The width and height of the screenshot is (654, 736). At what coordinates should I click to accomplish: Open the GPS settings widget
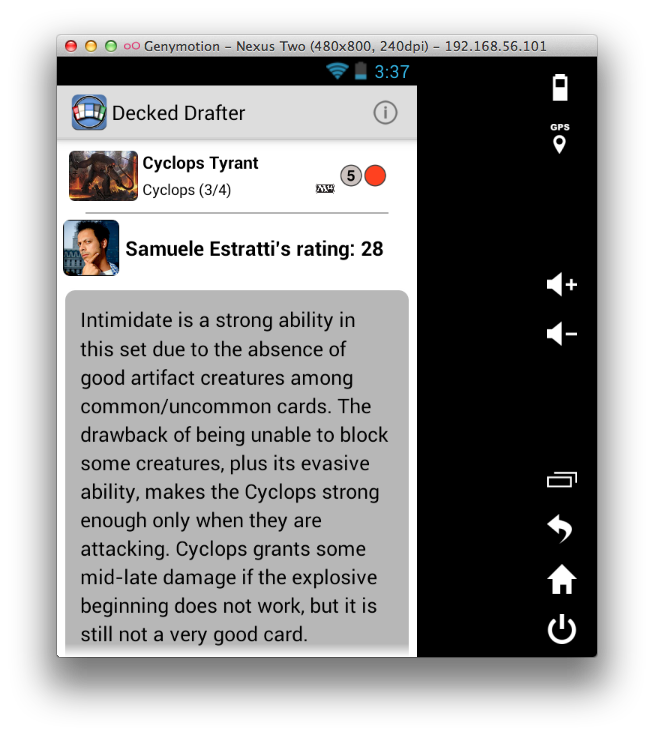(x=560, y=139)
